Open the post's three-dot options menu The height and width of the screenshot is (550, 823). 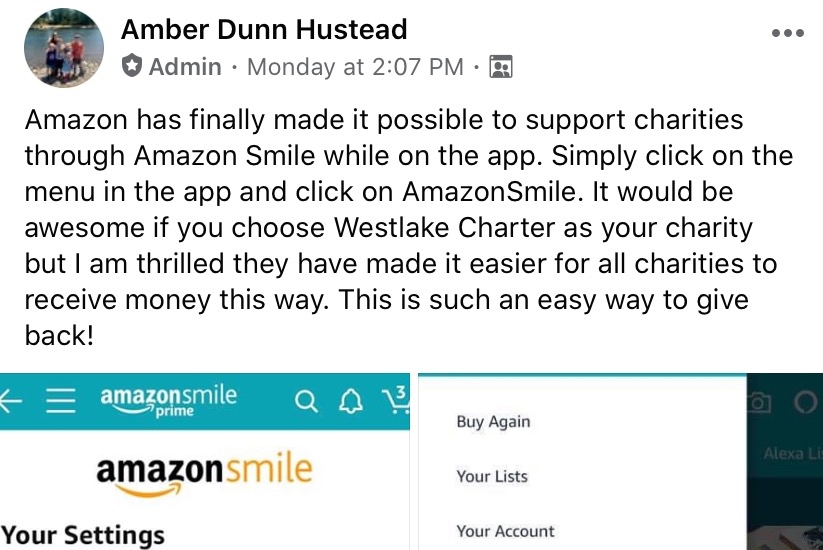click(x=788, y=32)
